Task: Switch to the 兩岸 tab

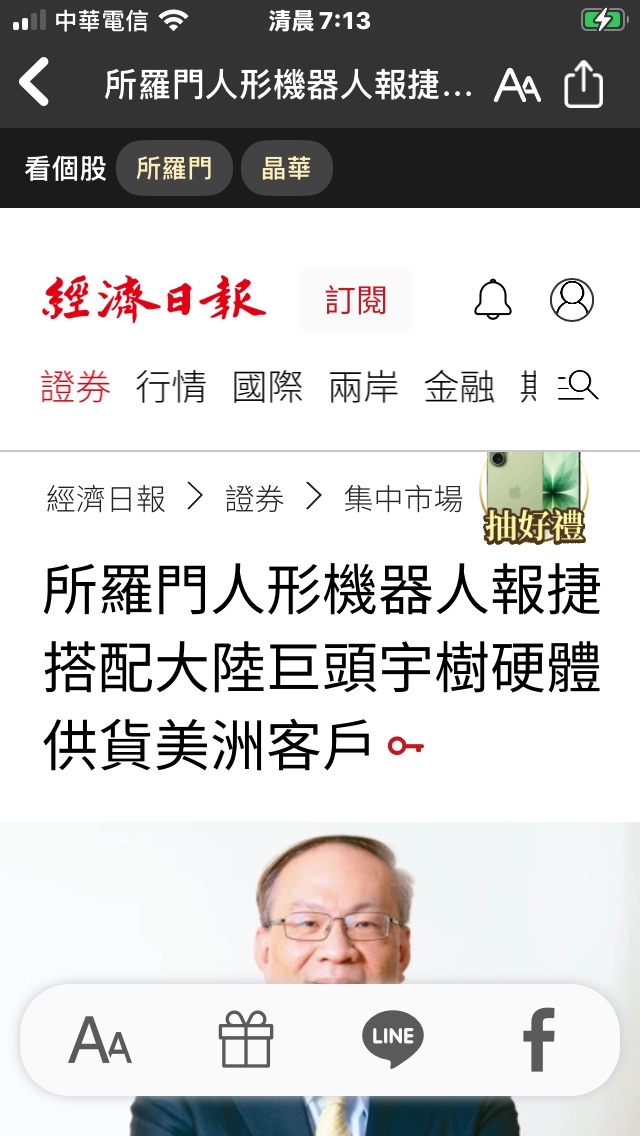Action: 364,386
